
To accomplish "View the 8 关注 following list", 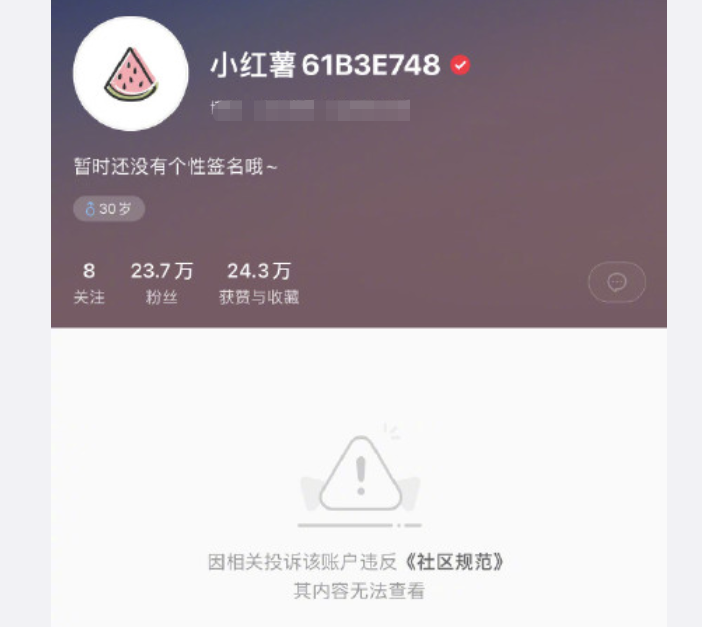I will pyautogui.click(x=89, y=283).
